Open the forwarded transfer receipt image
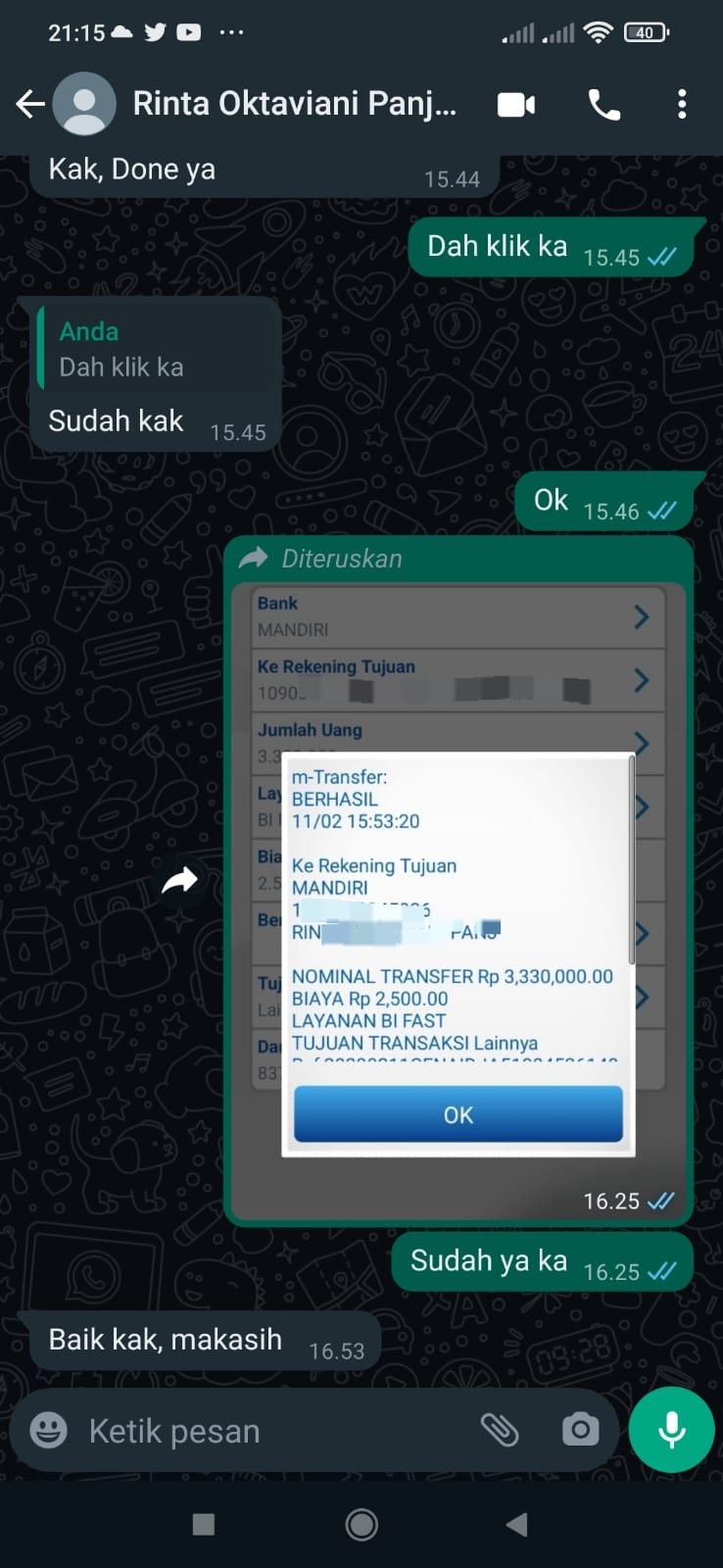This screenshot has width=723, height=1568. pyautogui.click(x=458, y=882)
